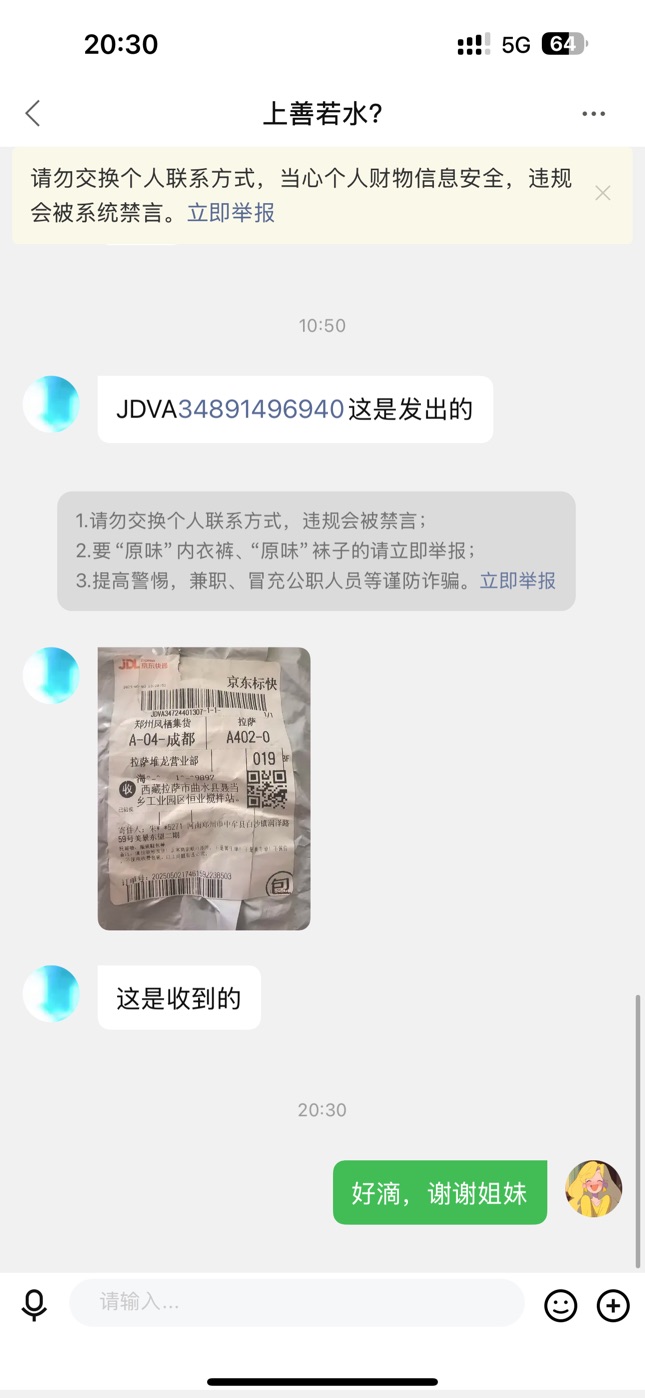Tap 立即举报 link in the gray notice
This screenshot has height=1398, width=645.
(x=518, y=581)
